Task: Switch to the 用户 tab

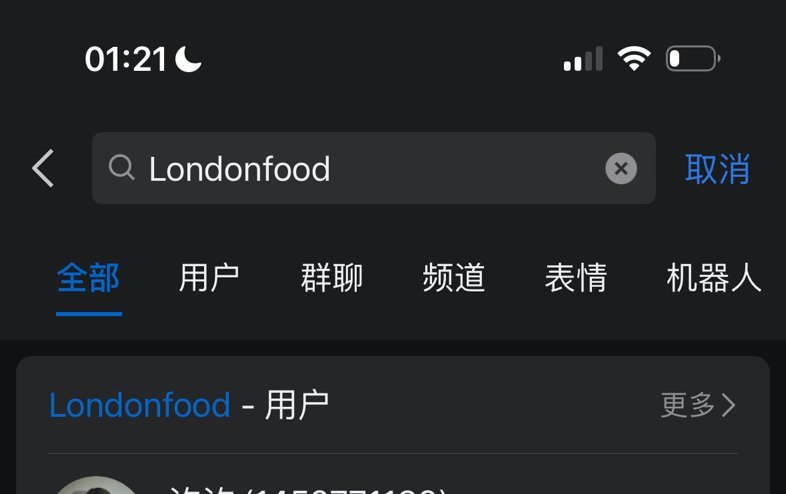Action: pyautogui.click(x=209, y=277)
